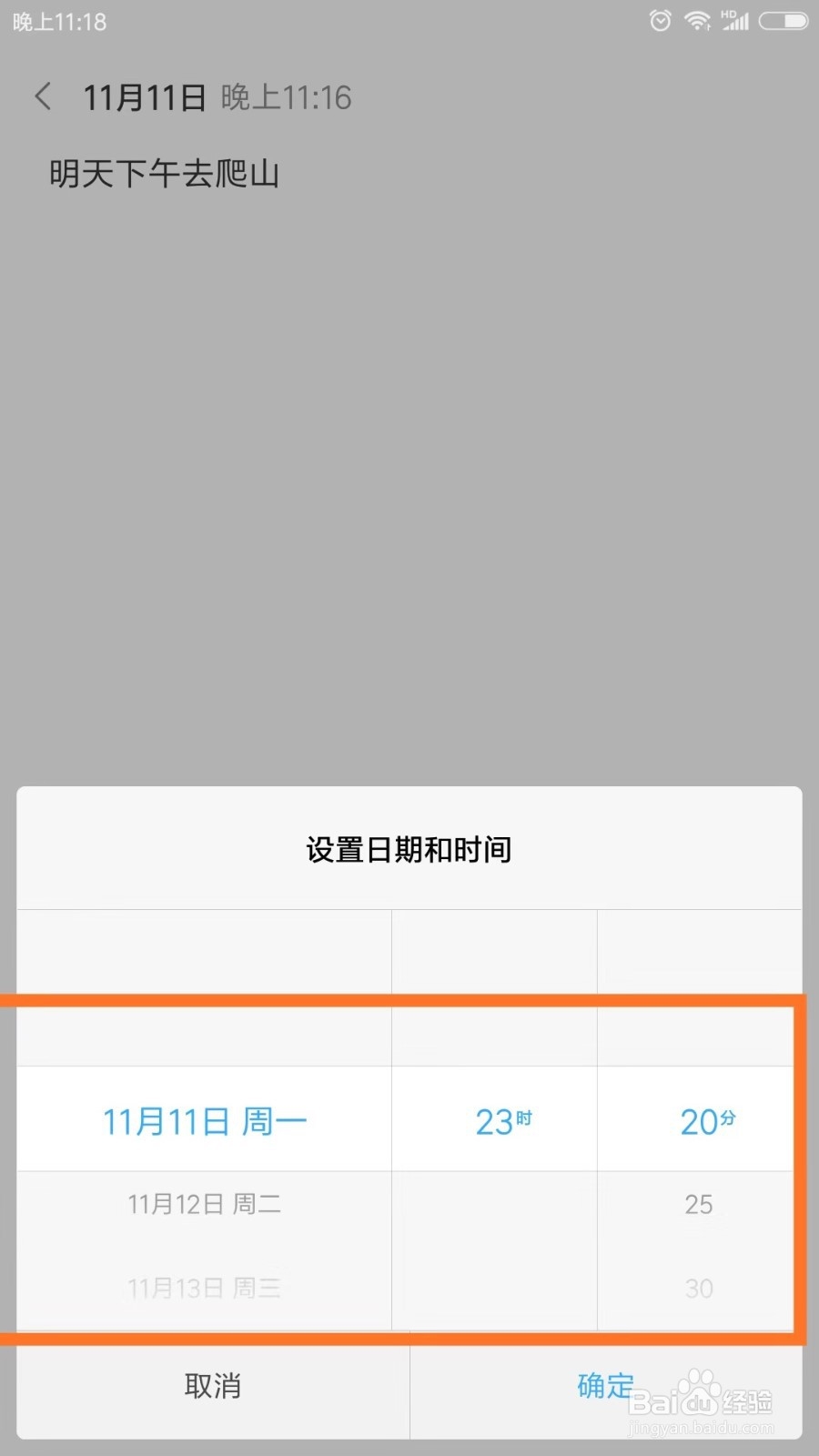Click the note text 明天下午去爬山
Image resolution: width=819 pixels, height=1456 pixels.
pos(166,173)
